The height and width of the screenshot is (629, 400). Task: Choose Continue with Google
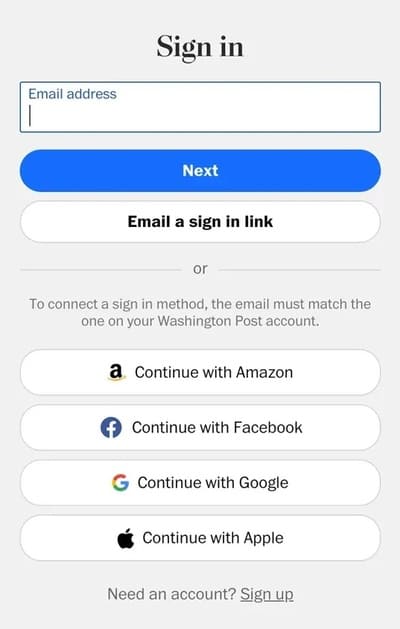[200, 483]
